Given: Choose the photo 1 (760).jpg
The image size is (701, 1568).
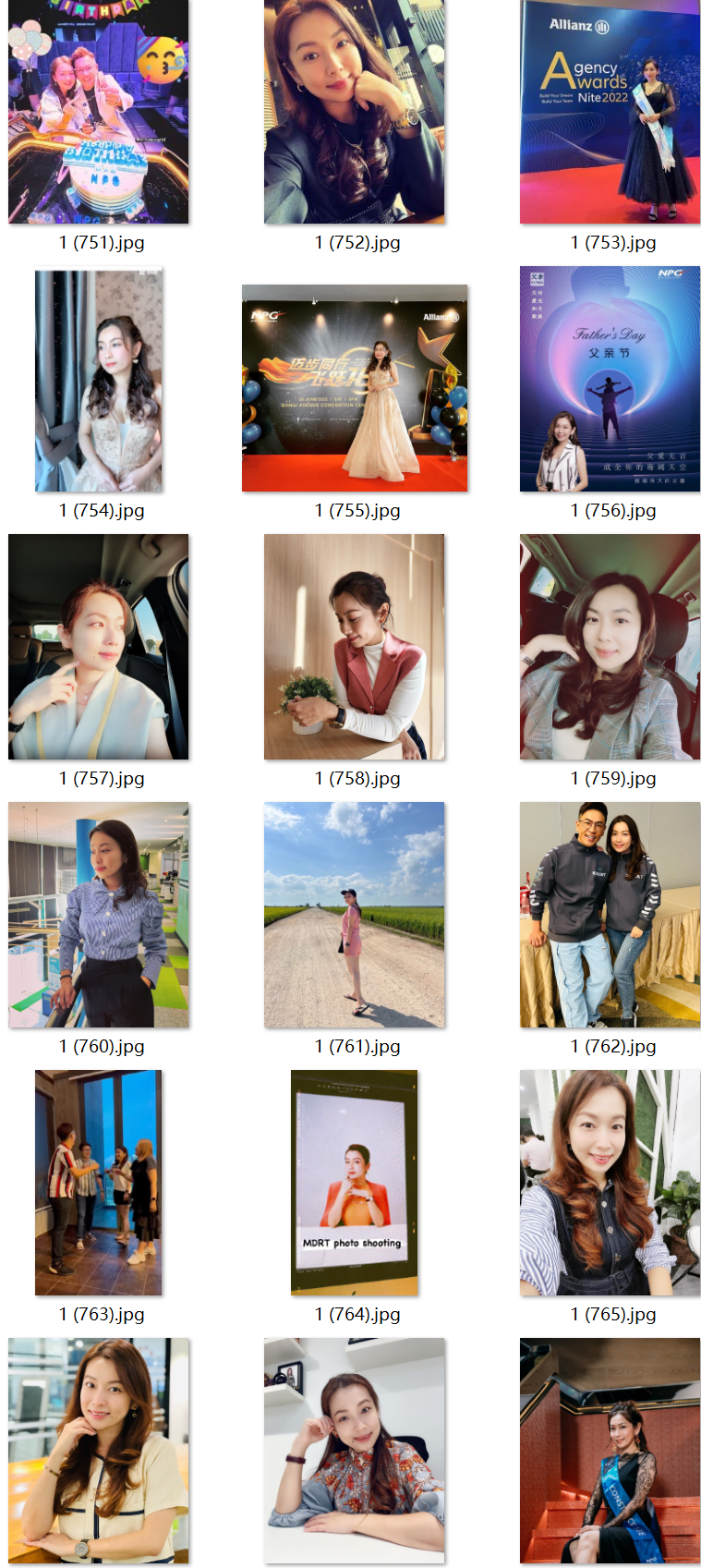Looking at the screenshot, I should tap(99, 915).
